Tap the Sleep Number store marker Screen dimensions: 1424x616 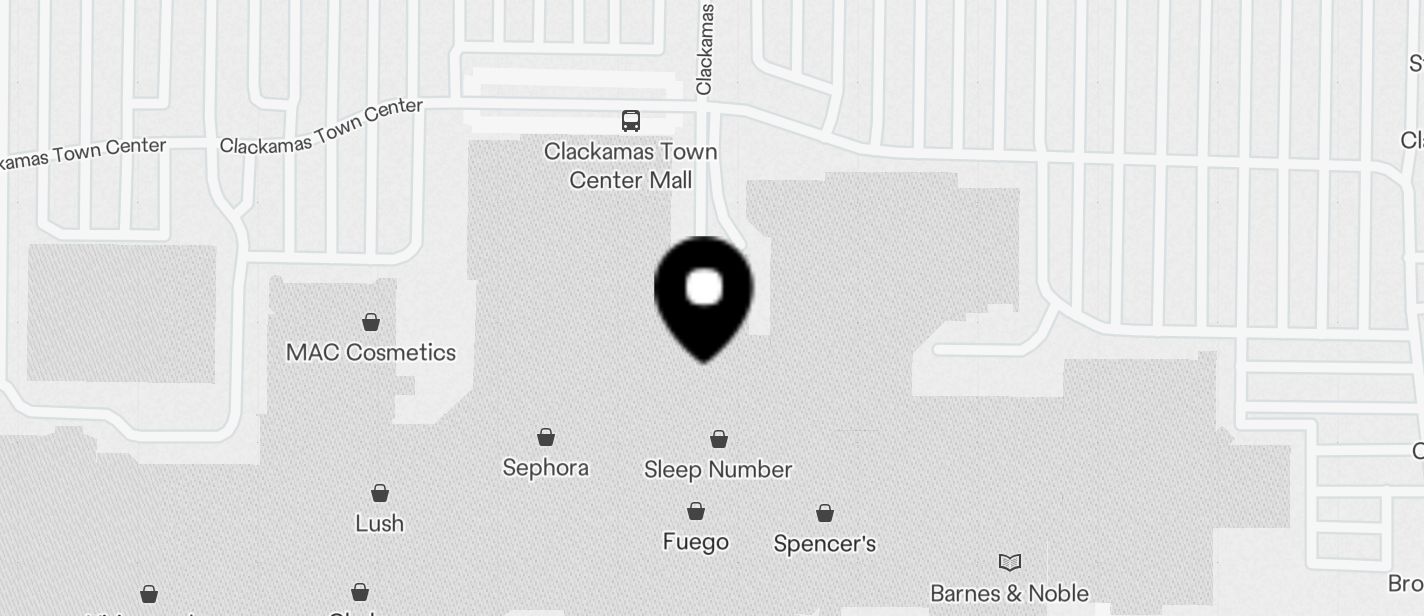(718, 439)
